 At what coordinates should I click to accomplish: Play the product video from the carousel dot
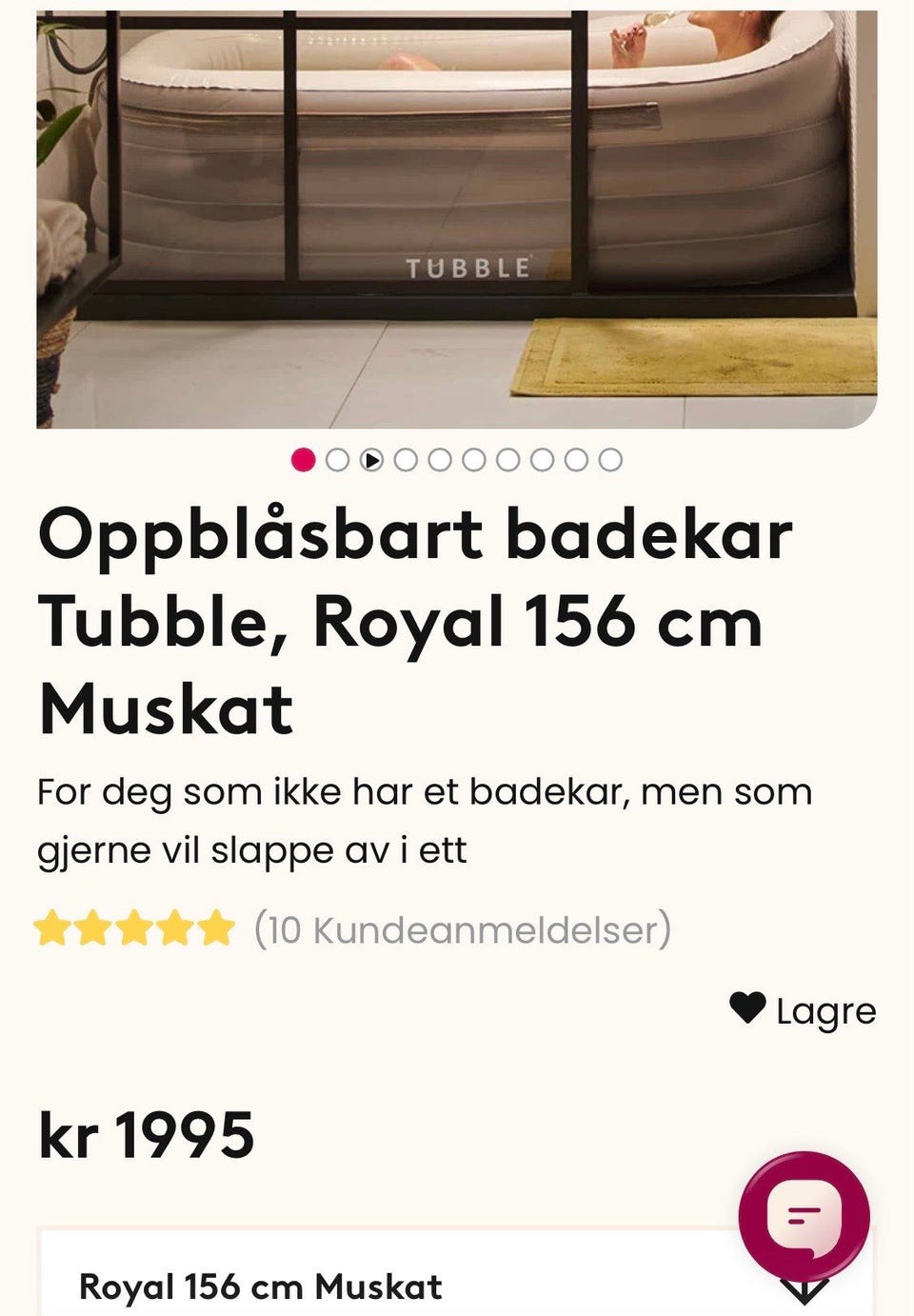(x=371, y=459)
